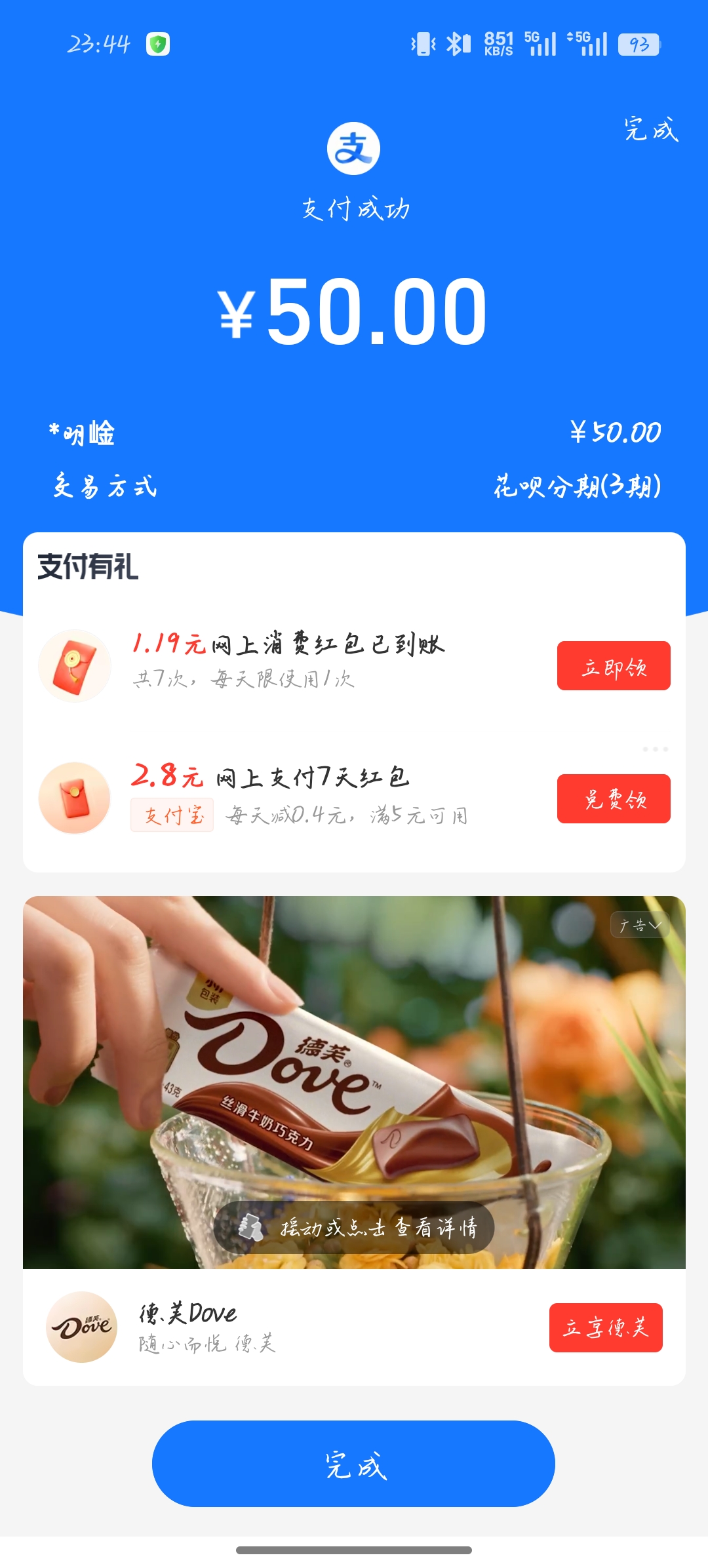Claim the 2.8元 red packet with 免费领
Viewport: 708px width, 1568px height.
click(614, 799)
